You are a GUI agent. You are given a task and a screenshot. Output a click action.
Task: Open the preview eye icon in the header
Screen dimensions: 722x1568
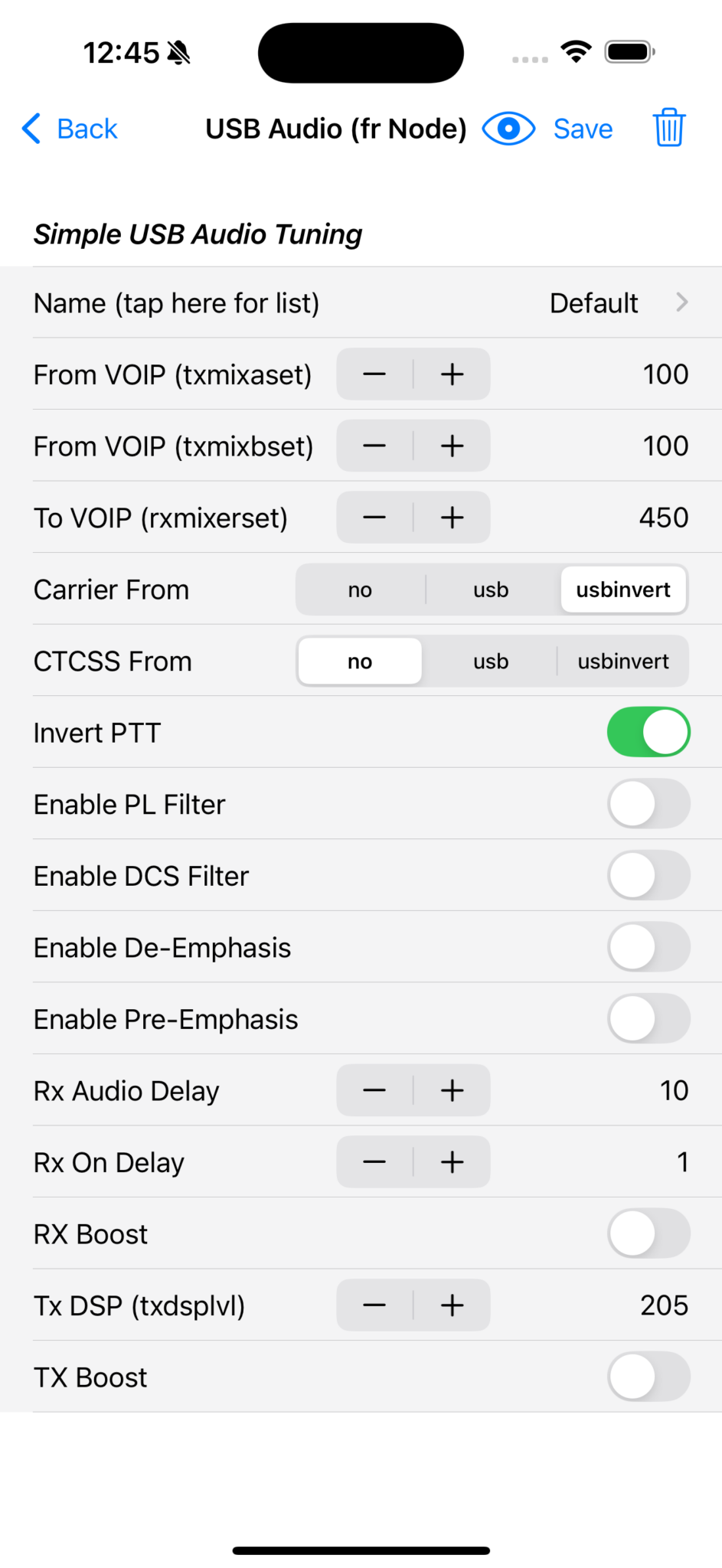click(508, 129)
